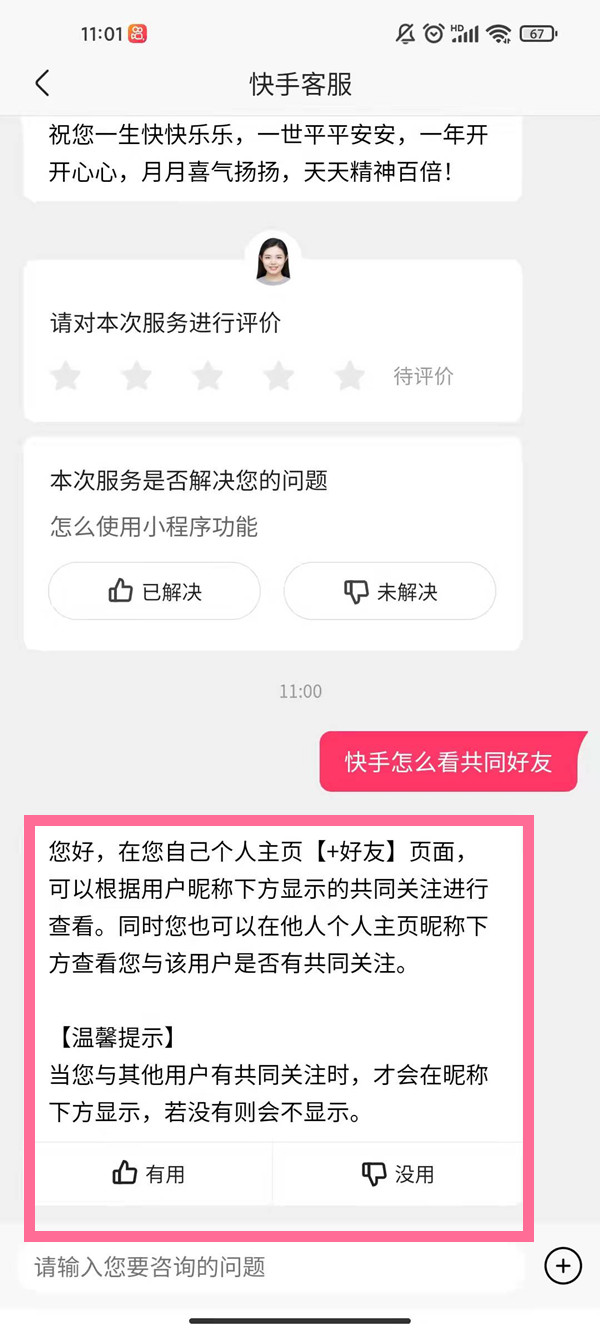Rate the answer as 有用

click(149, 1173)
